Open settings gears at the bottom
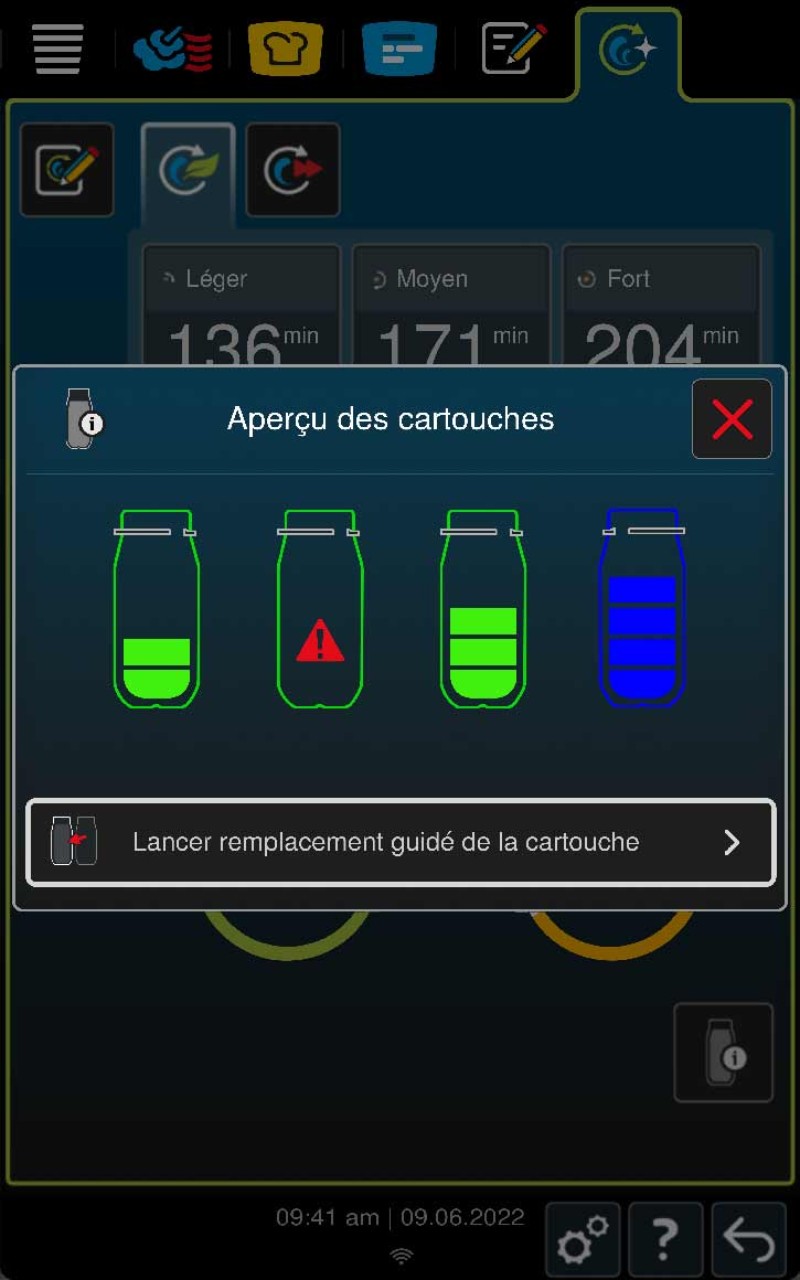 tap(582, 1240)
